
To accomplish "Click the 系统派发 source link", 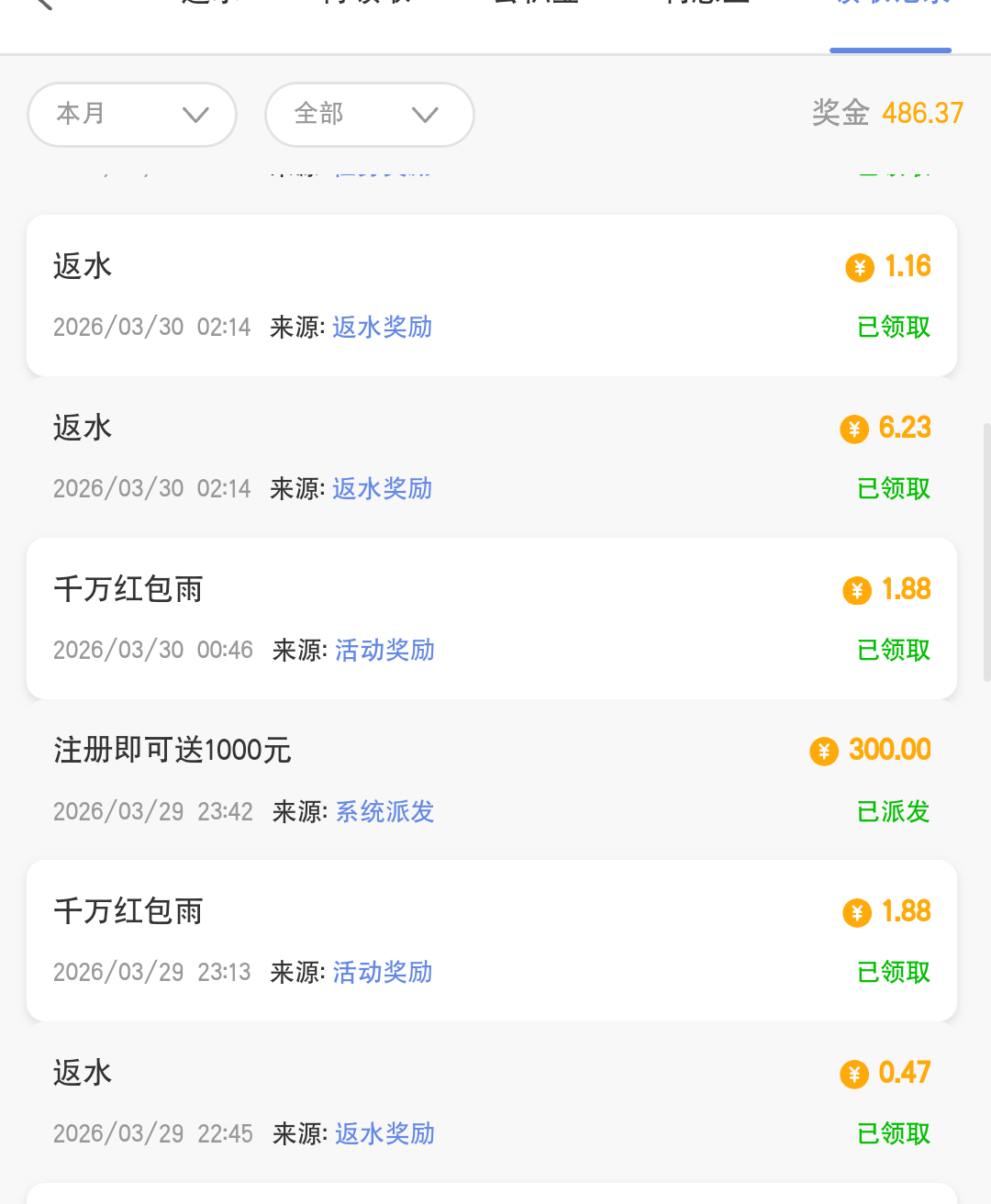I will click(384, 812).
